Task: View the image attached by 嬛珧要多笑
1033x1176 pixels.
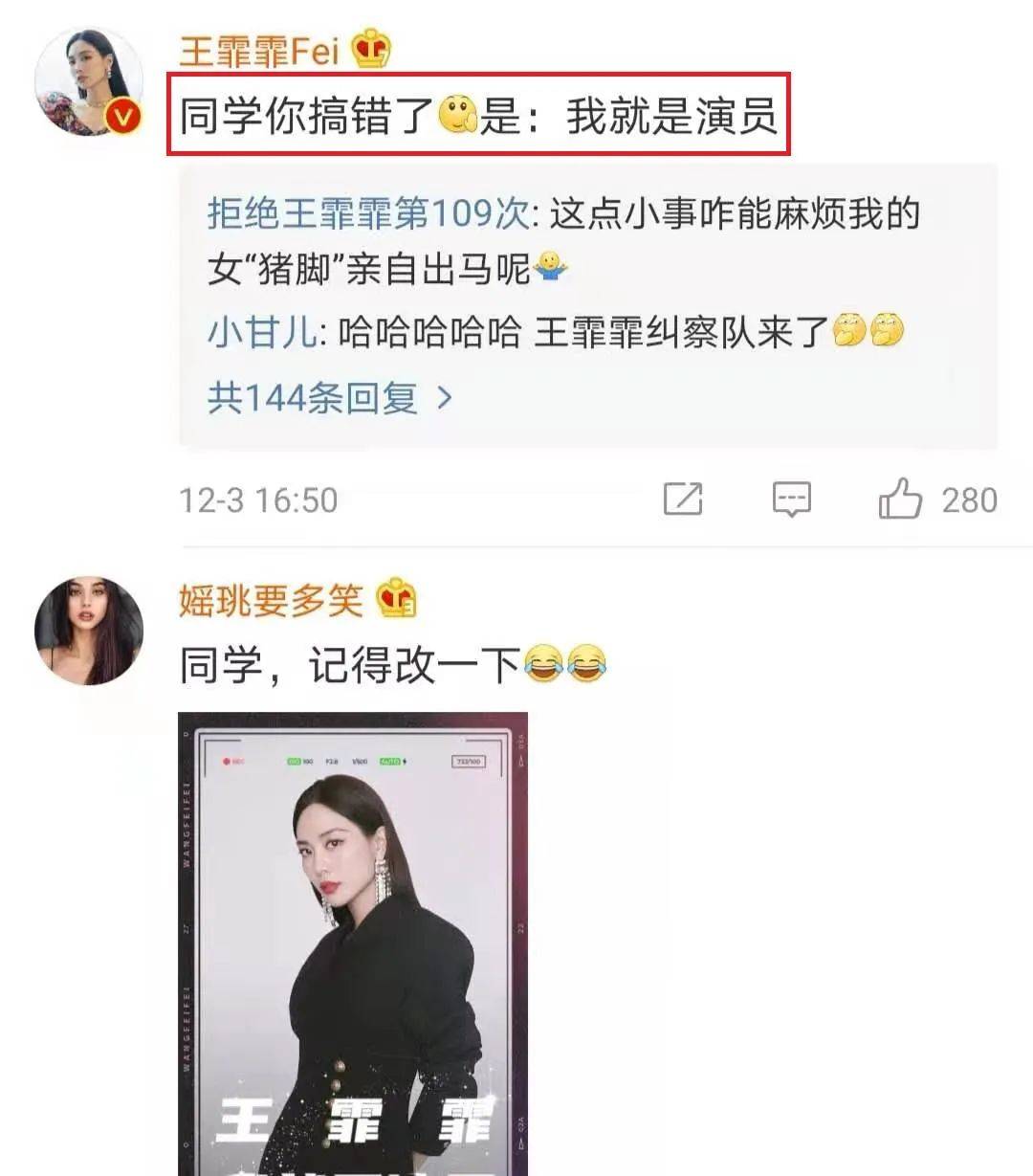Action: 353,943
